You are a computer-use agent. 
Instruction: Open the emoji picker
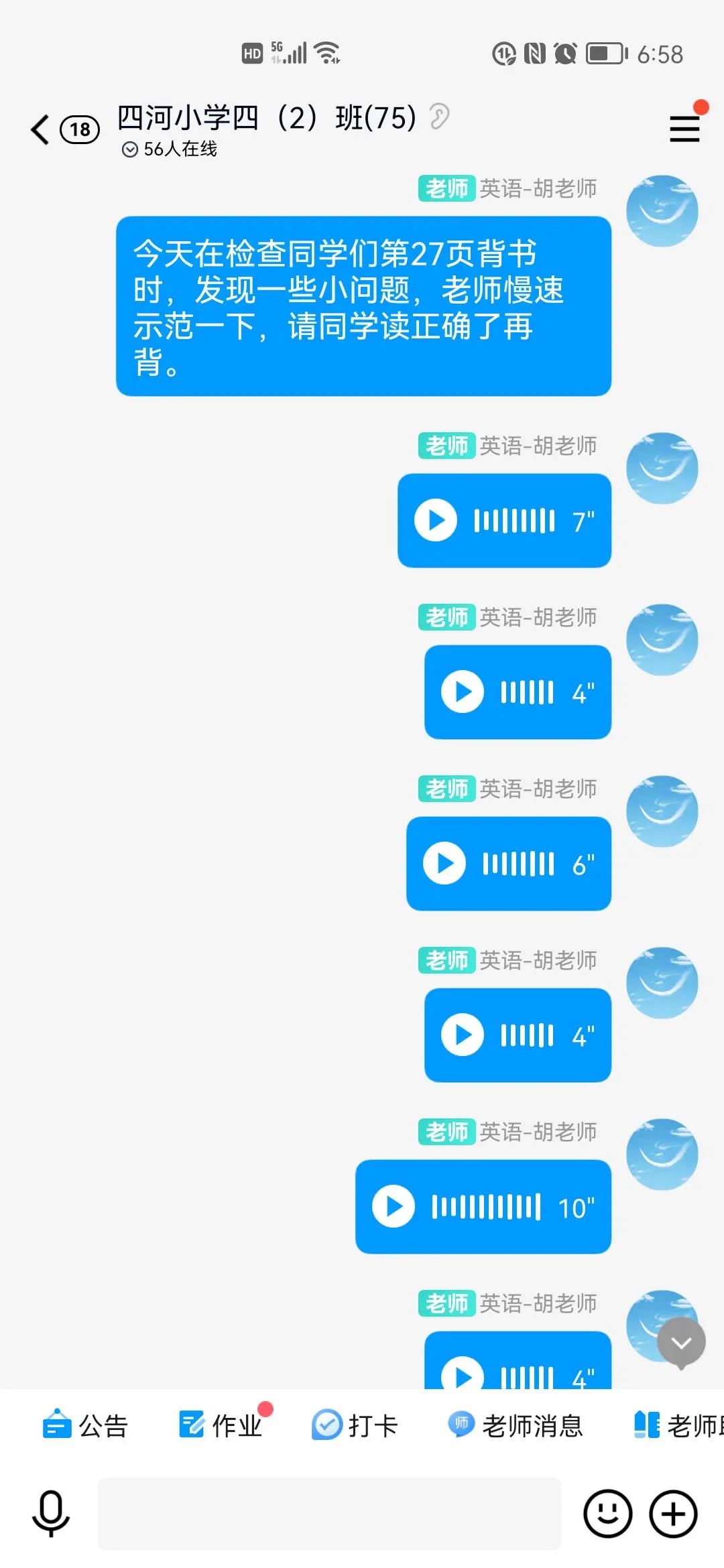click(x=607, y=1514)
